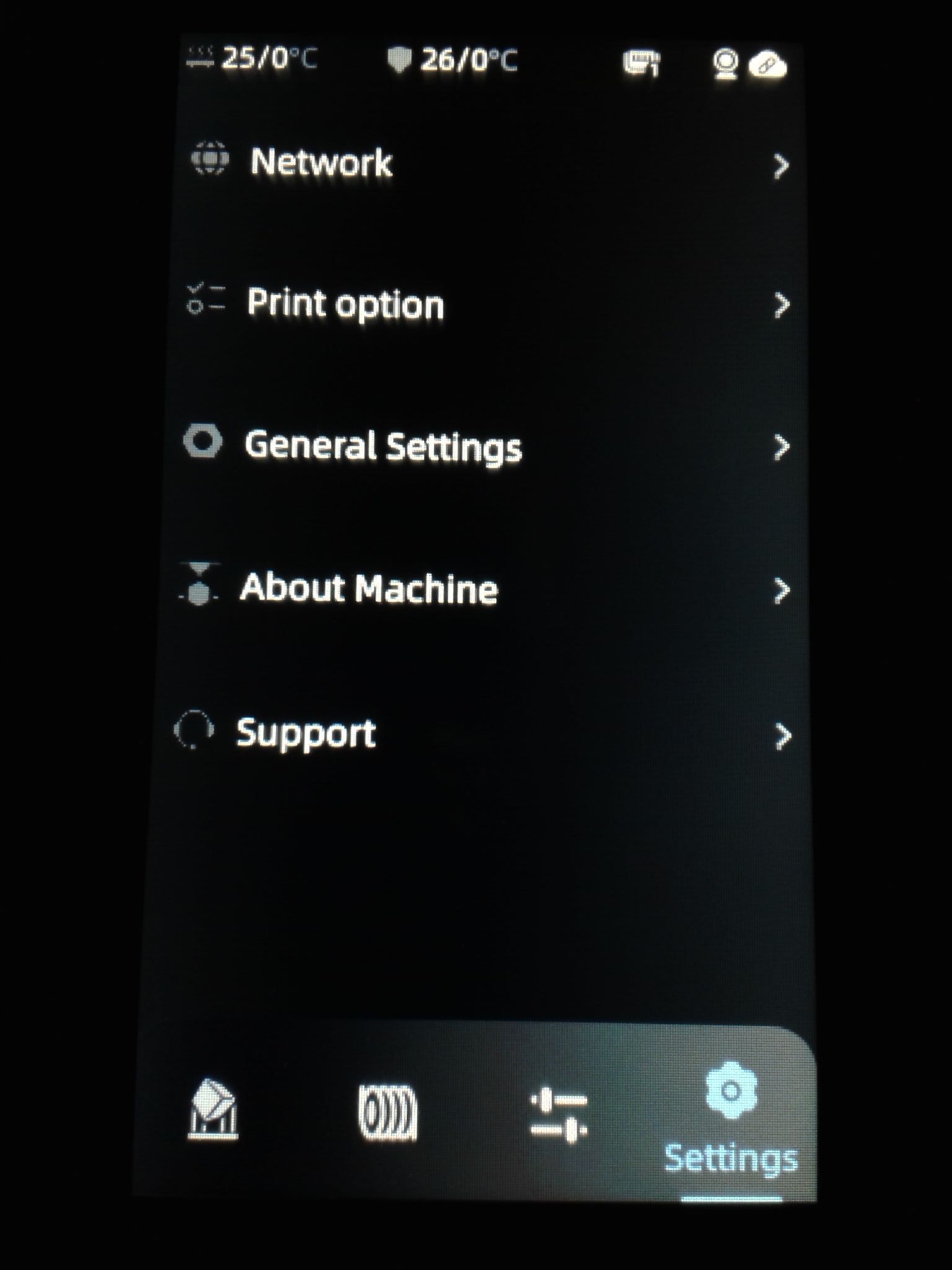Switch to the controls sliders tab
Screen dimensions: 952x1270
[x=558, y=1114]
